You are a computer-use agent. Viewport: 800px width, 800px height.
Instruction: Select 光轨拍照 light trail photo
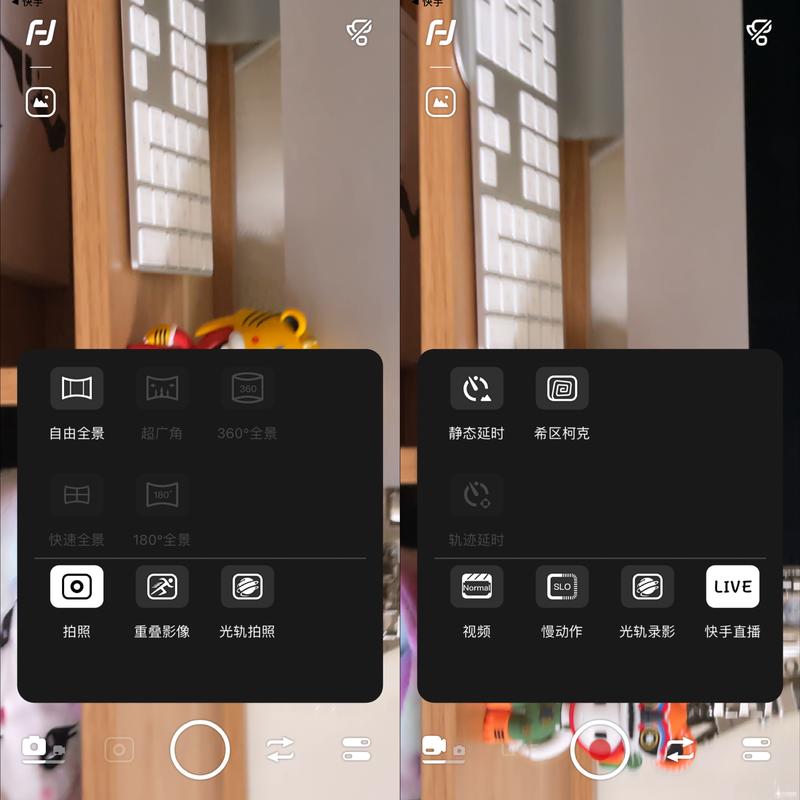[247, 587]
